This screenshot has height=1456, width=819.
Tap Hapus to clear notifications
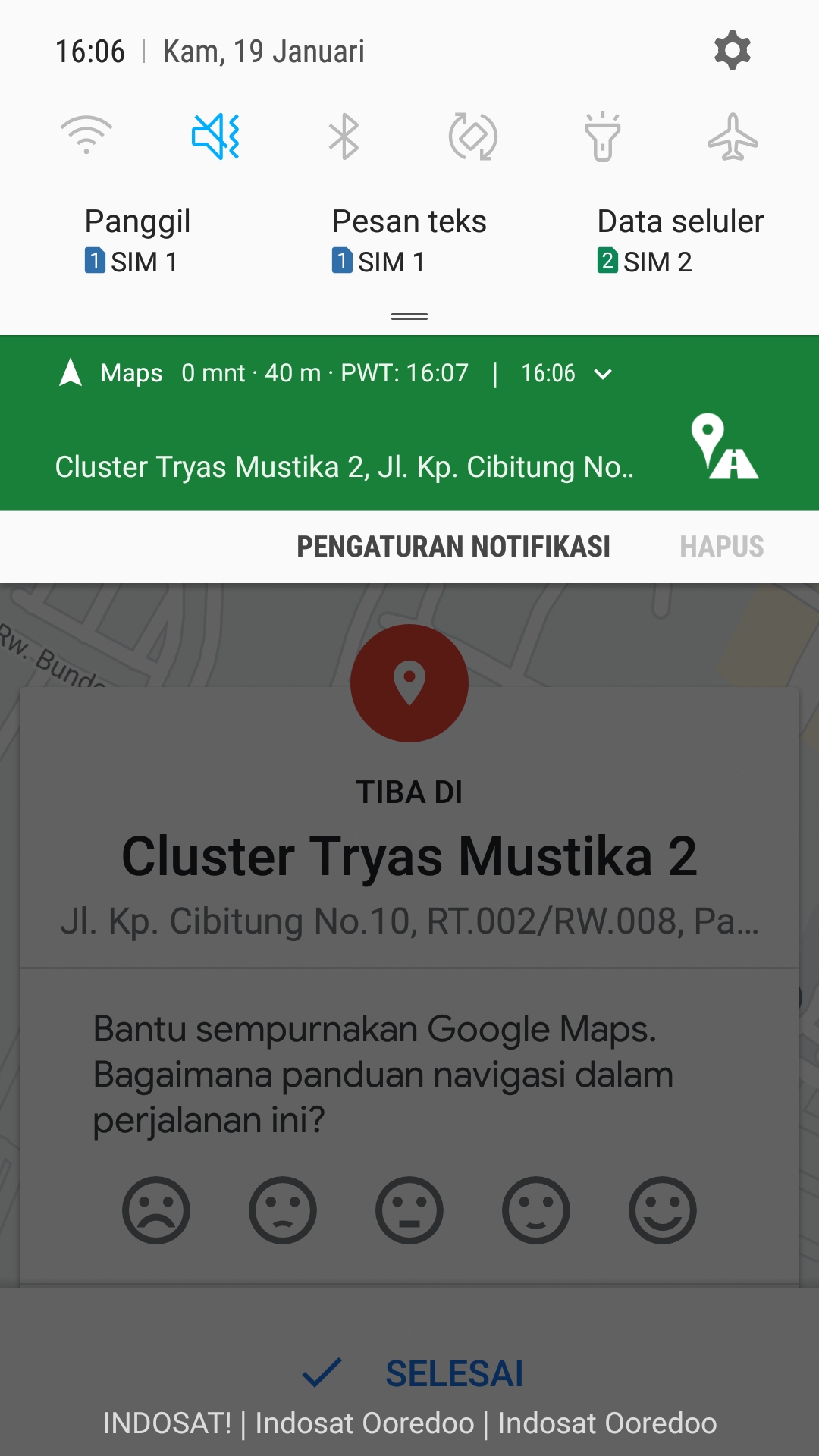coord(721,547)
